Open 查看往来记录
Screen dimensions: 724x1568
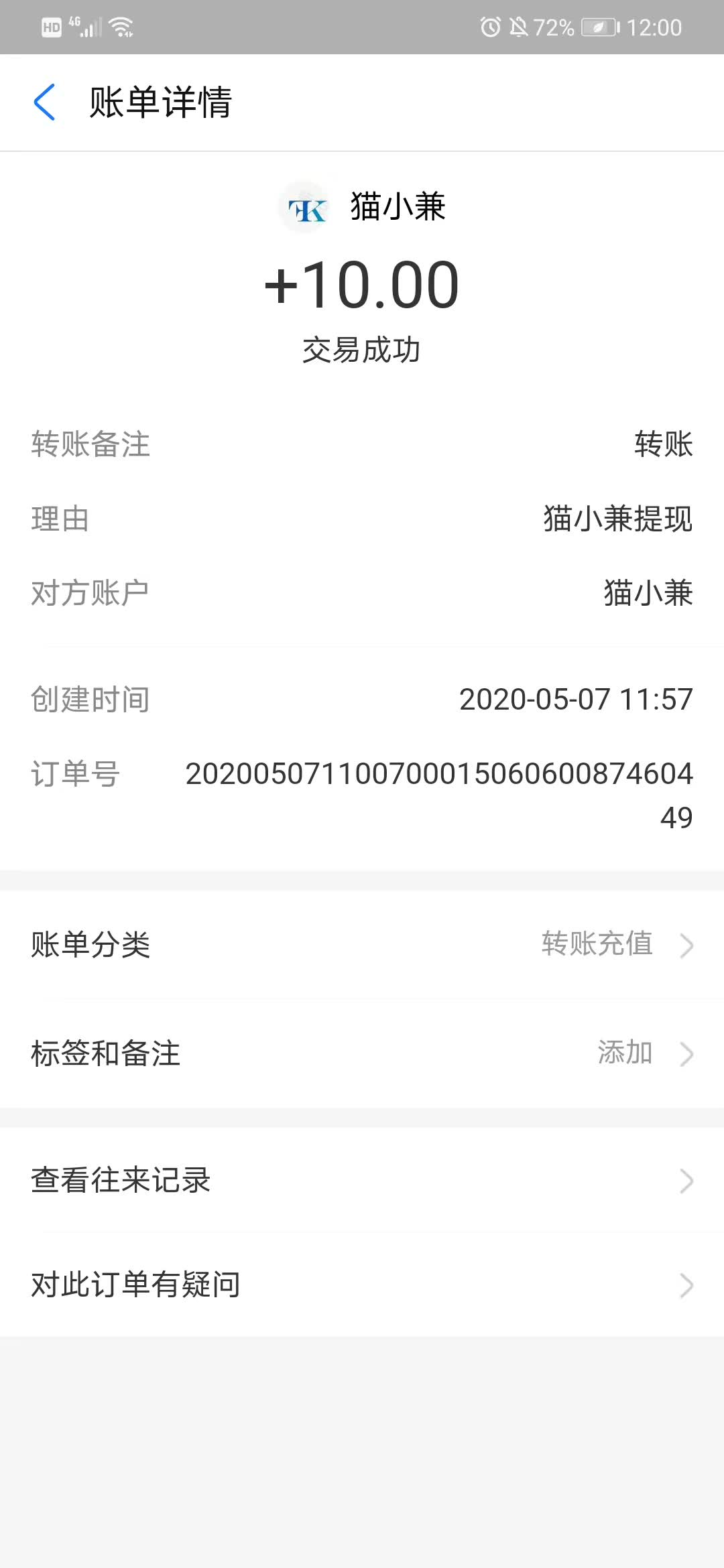(362, 1180)
